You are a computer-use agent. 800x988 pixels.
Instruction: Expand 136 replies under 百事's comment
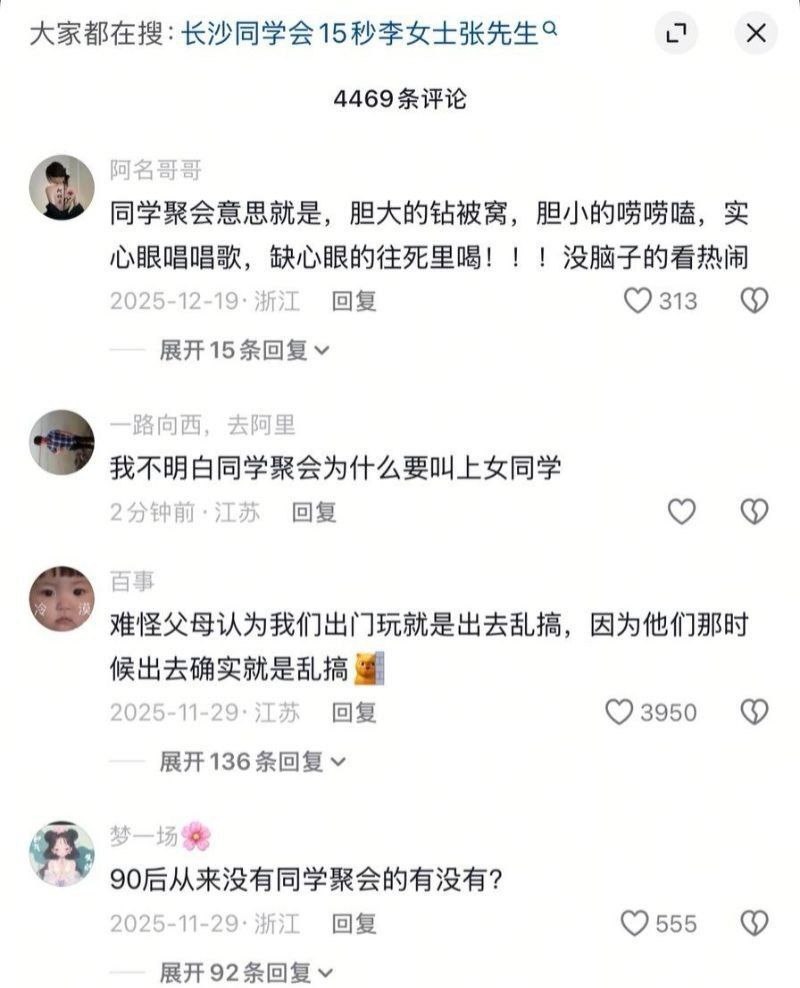coord(252,762)
